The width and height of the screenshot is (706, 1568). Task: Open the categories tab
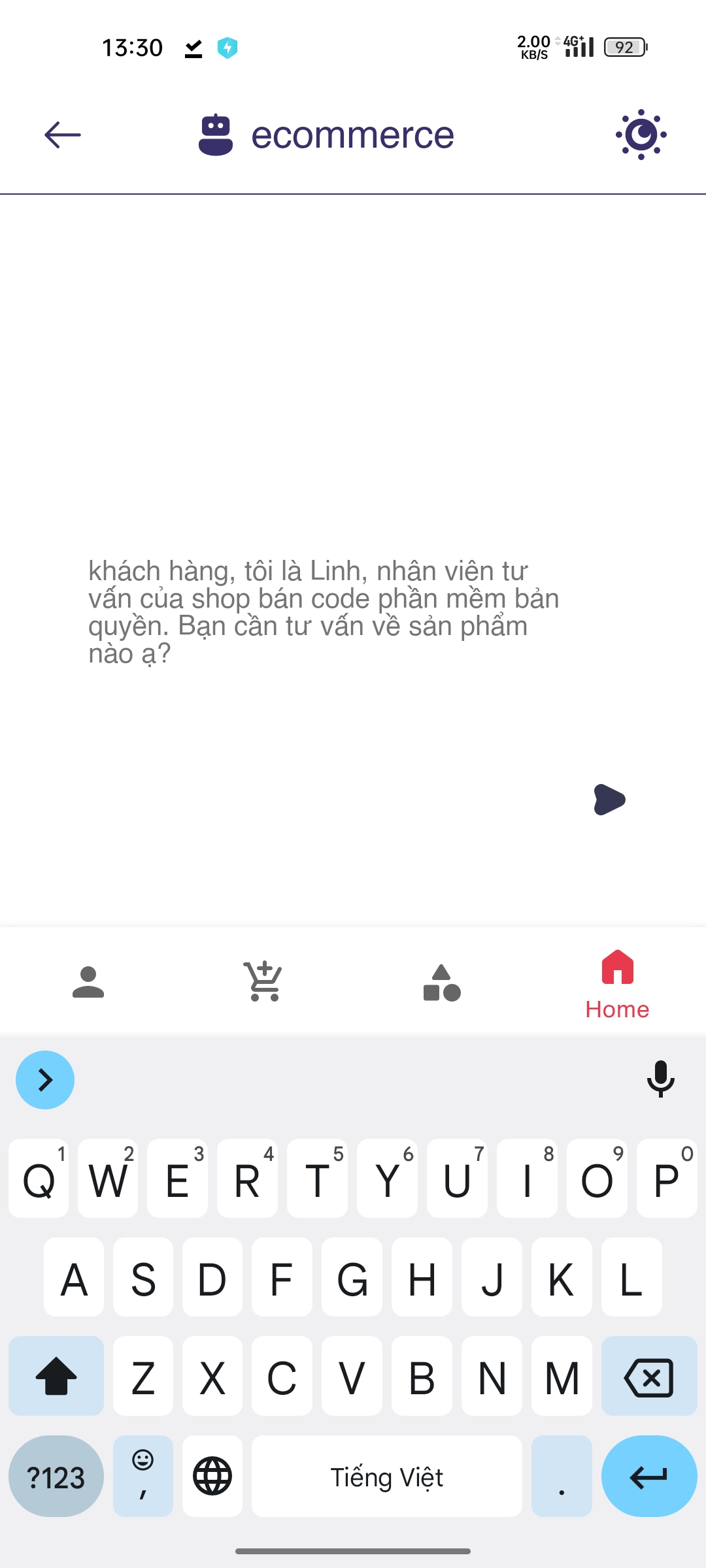tap(442, 982)
